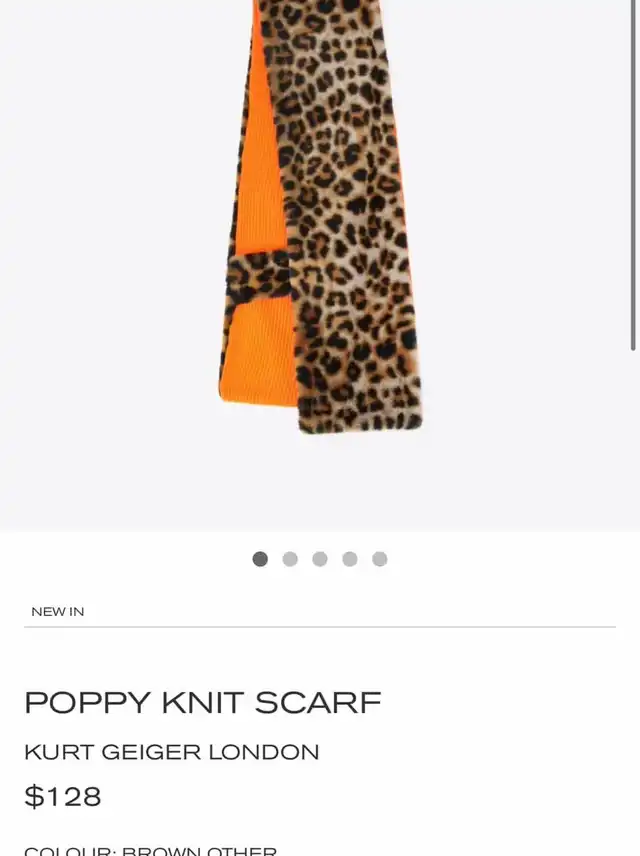Viewport: 640px width, 856px height.
Task: Open the New In breadcrumb link
Action: (x=57, y=611)
